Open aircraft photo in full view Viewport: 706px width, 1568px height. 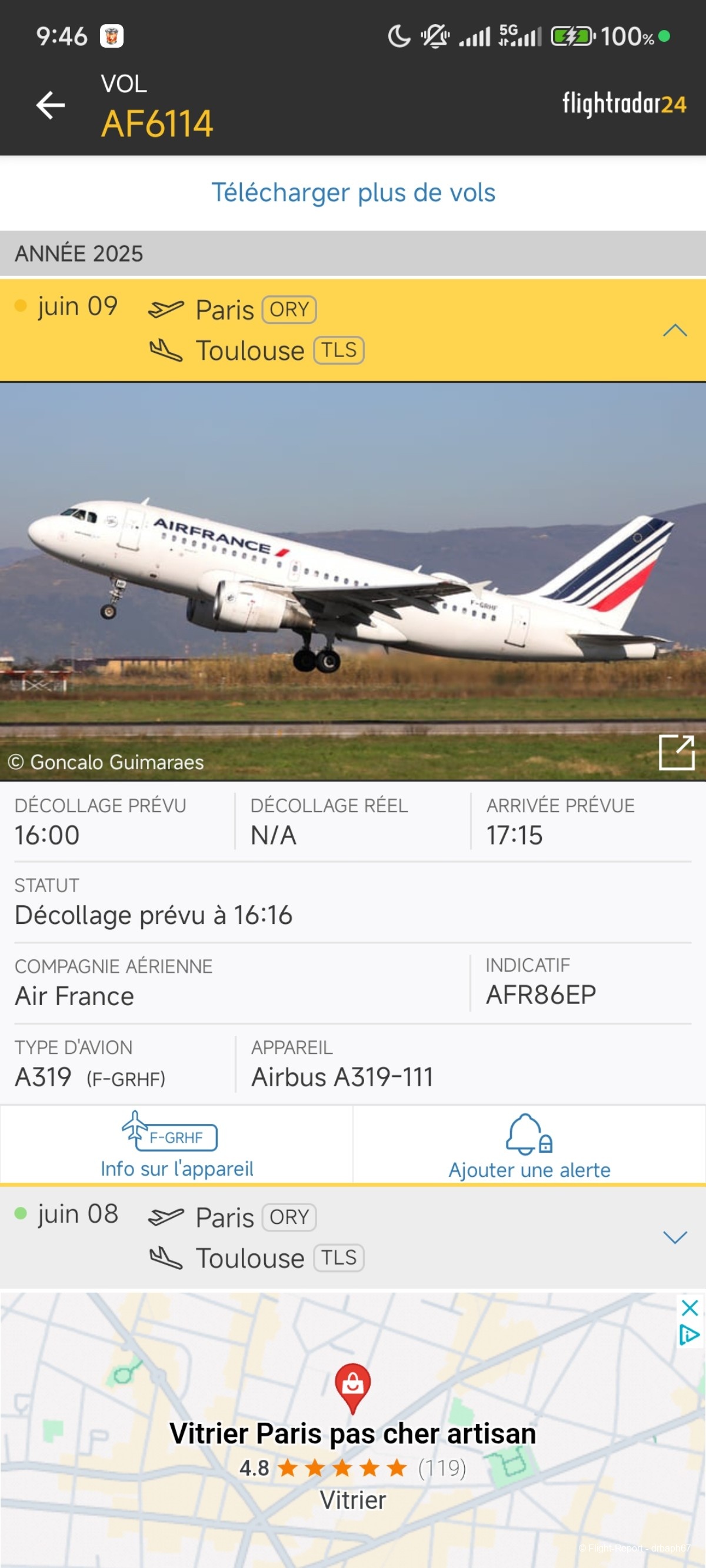(x=676, y=752)
